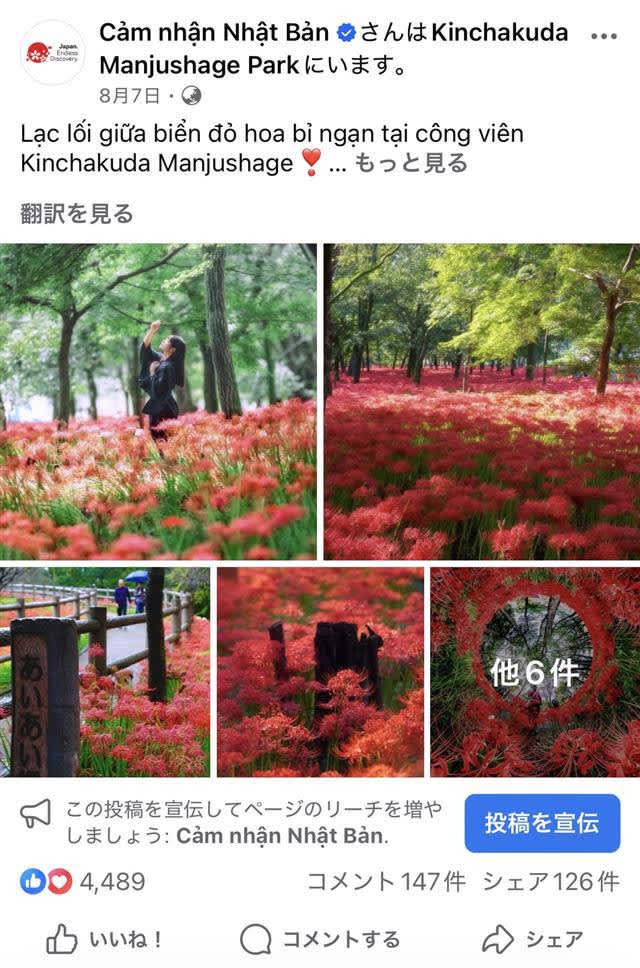View the tree stump among red lilies photo
Image resolution: width=640 pixels, height=968 pixels.
tap(320, 672)
